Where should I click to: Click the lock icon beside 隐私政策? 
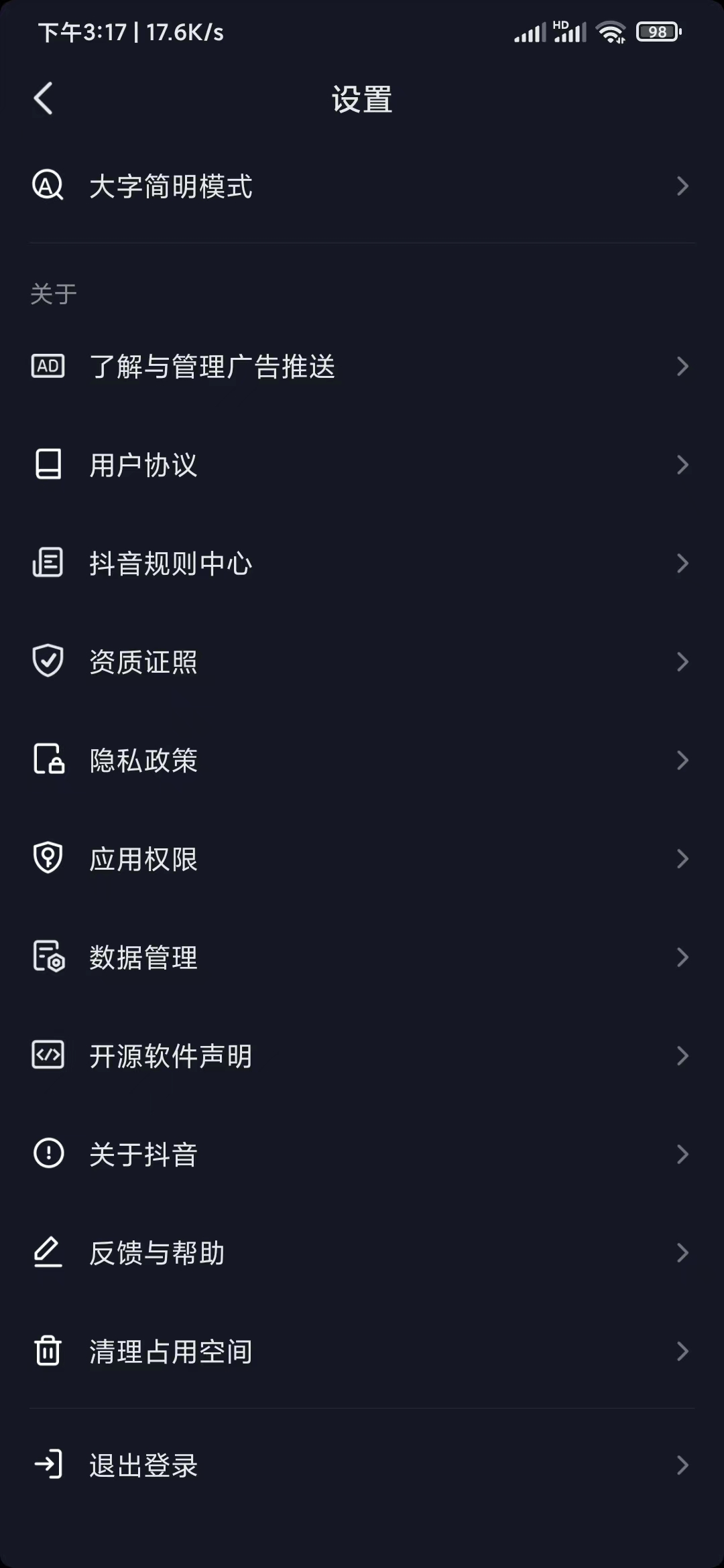coord(47,760)
